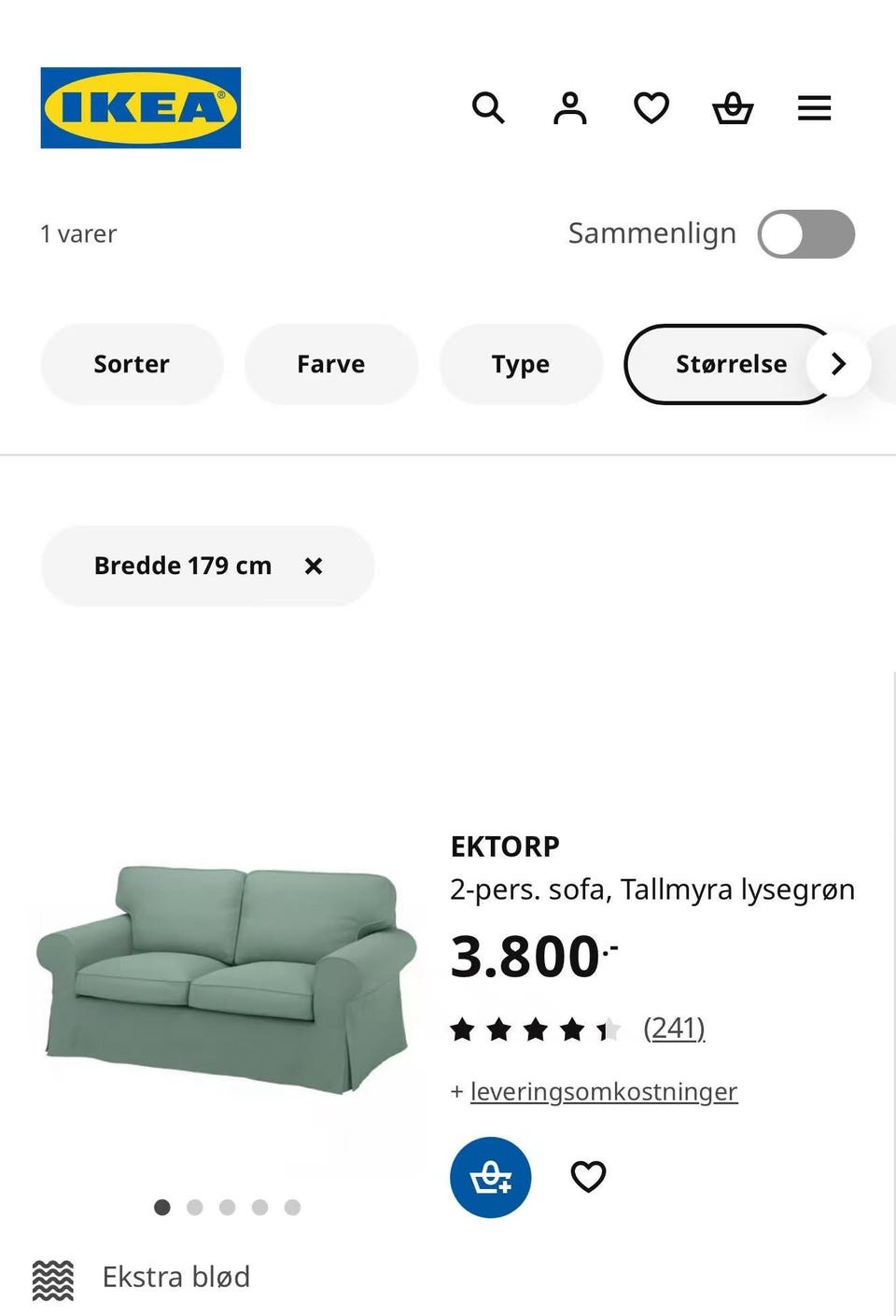The width and height of the screenshot is (896, 1316).
Task: Open the Farve filter
Action: pos(330,364)
